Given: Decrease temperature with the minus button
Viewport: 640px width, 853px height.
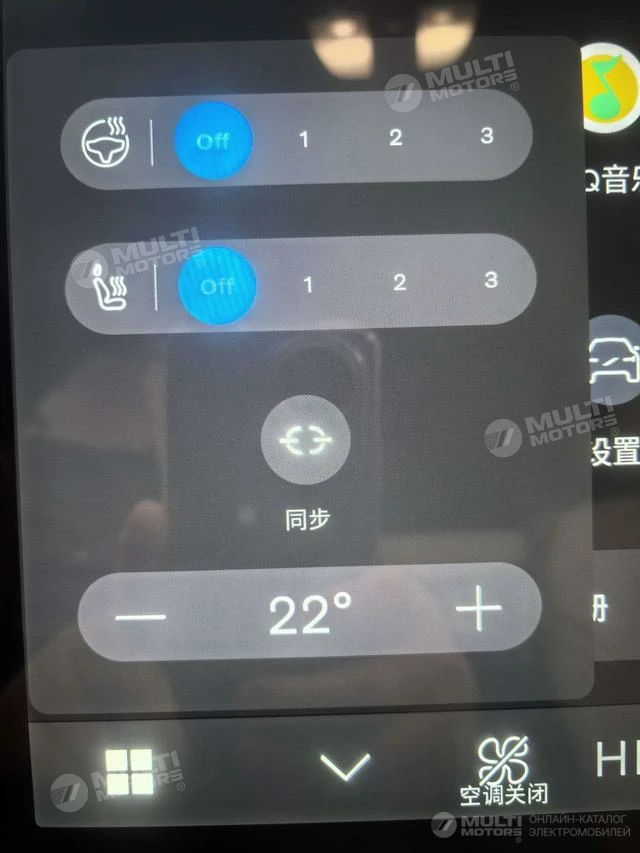Looking at the screenshot, I should [x=140, y=616].
